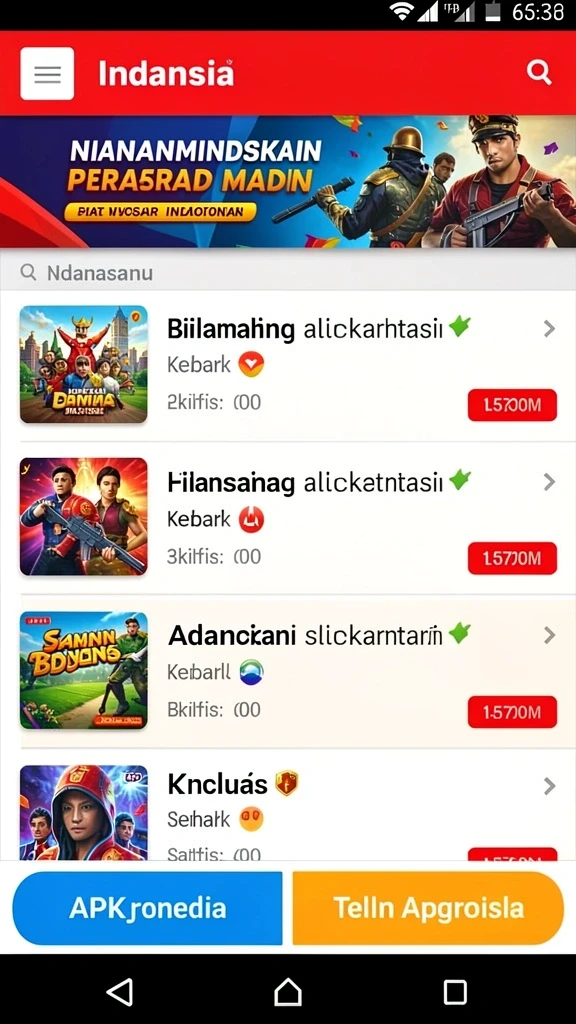Open the promotional game banner
Viewport: 576px width, 1024px height.
288,182
